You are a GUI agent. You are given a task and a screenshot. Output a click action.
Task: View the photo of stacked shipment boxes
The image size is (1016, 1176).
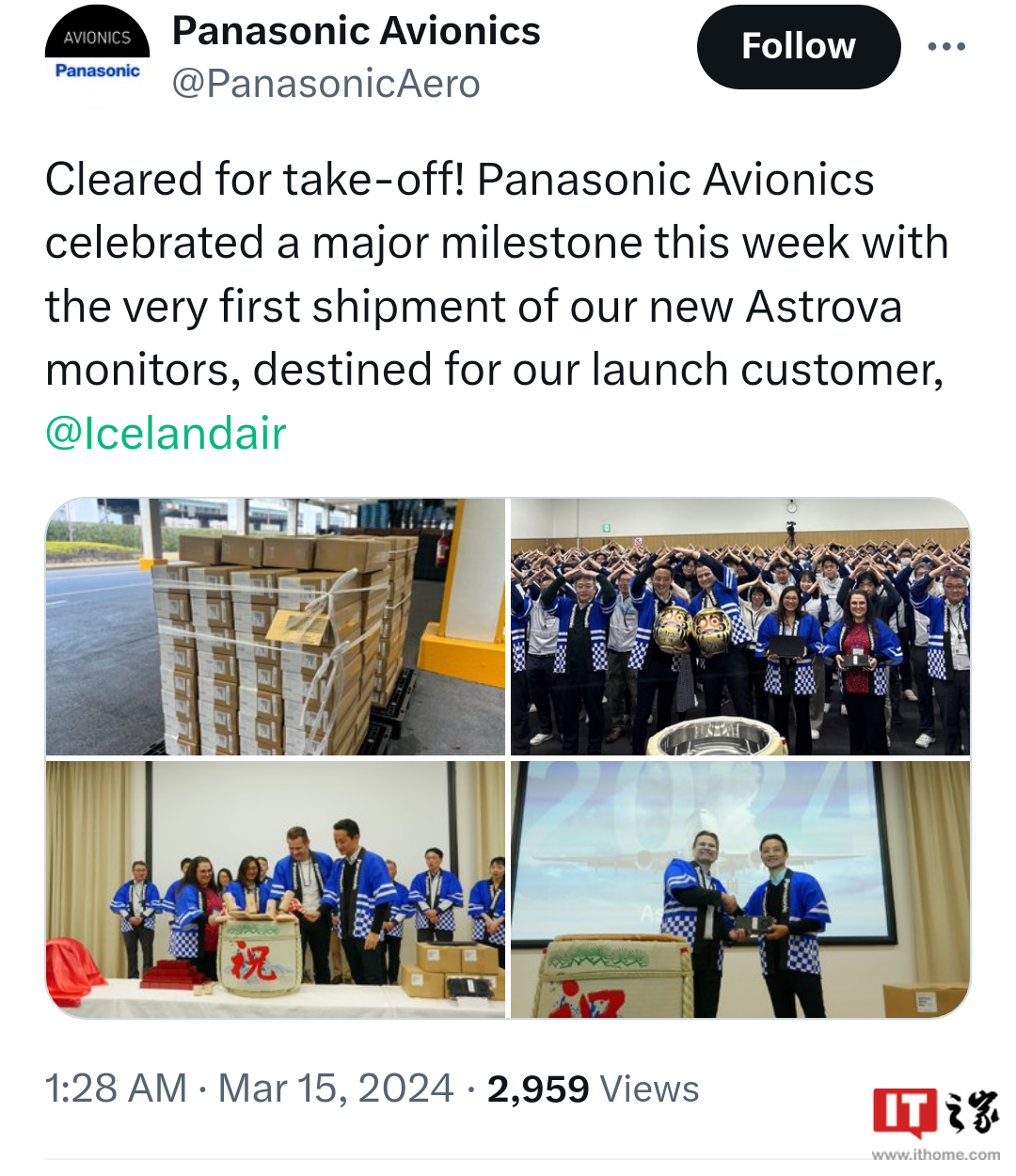[x=276, y=627]
